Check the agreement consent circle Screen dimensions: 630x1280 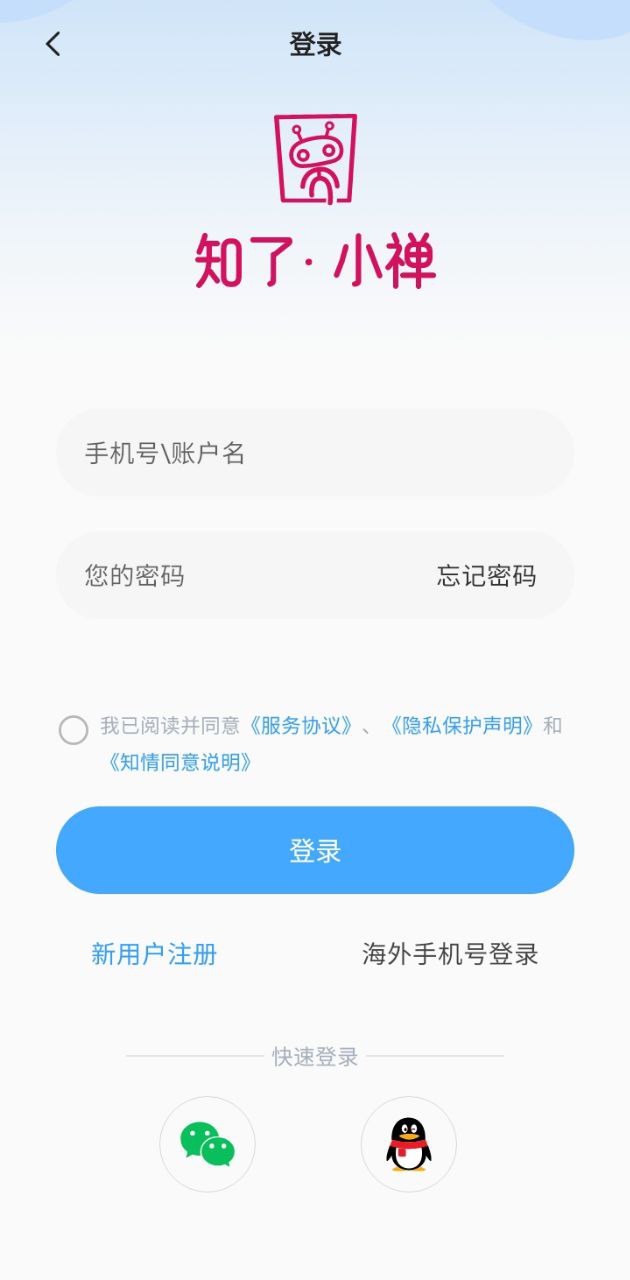[73, 730]
